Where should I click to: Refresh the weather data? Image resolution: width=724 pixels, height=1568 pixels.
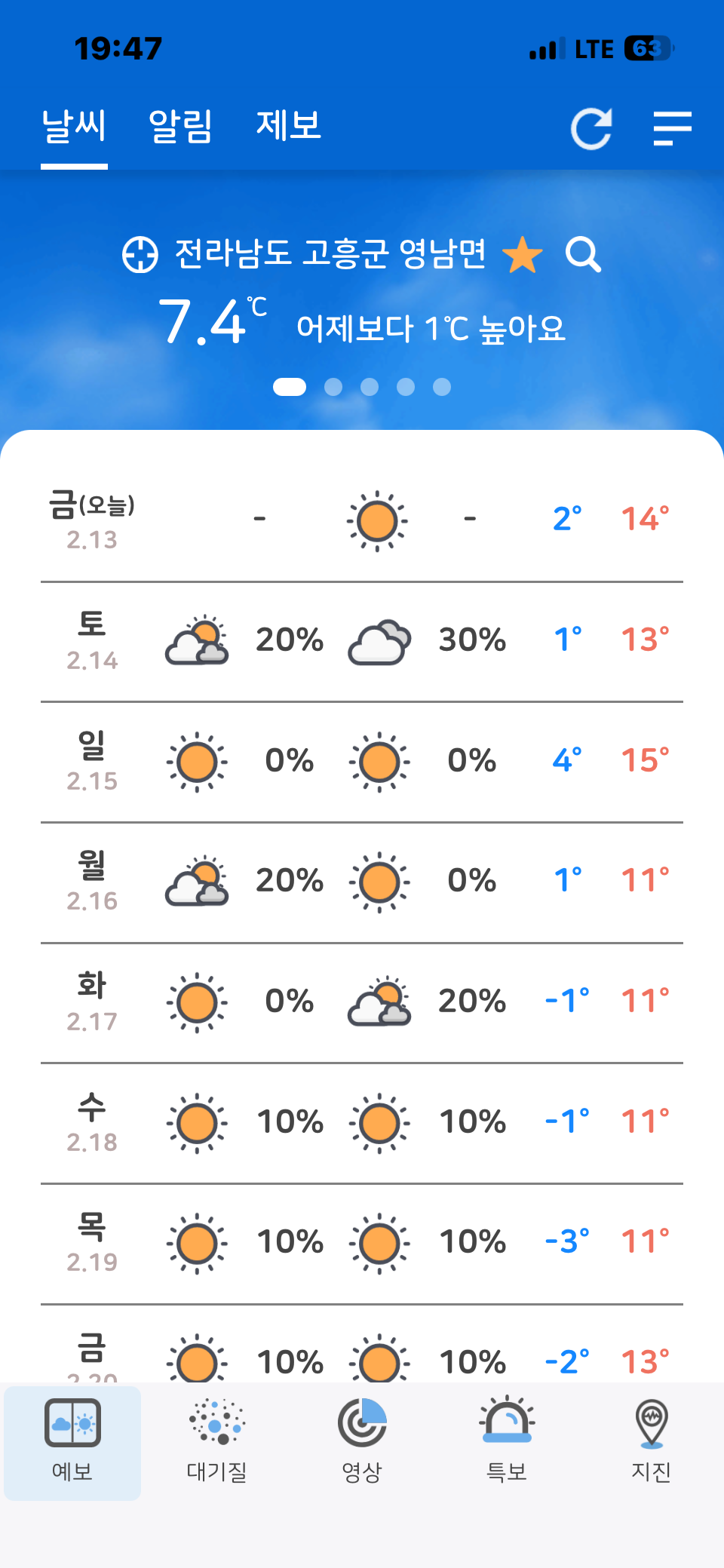[591, 128]
